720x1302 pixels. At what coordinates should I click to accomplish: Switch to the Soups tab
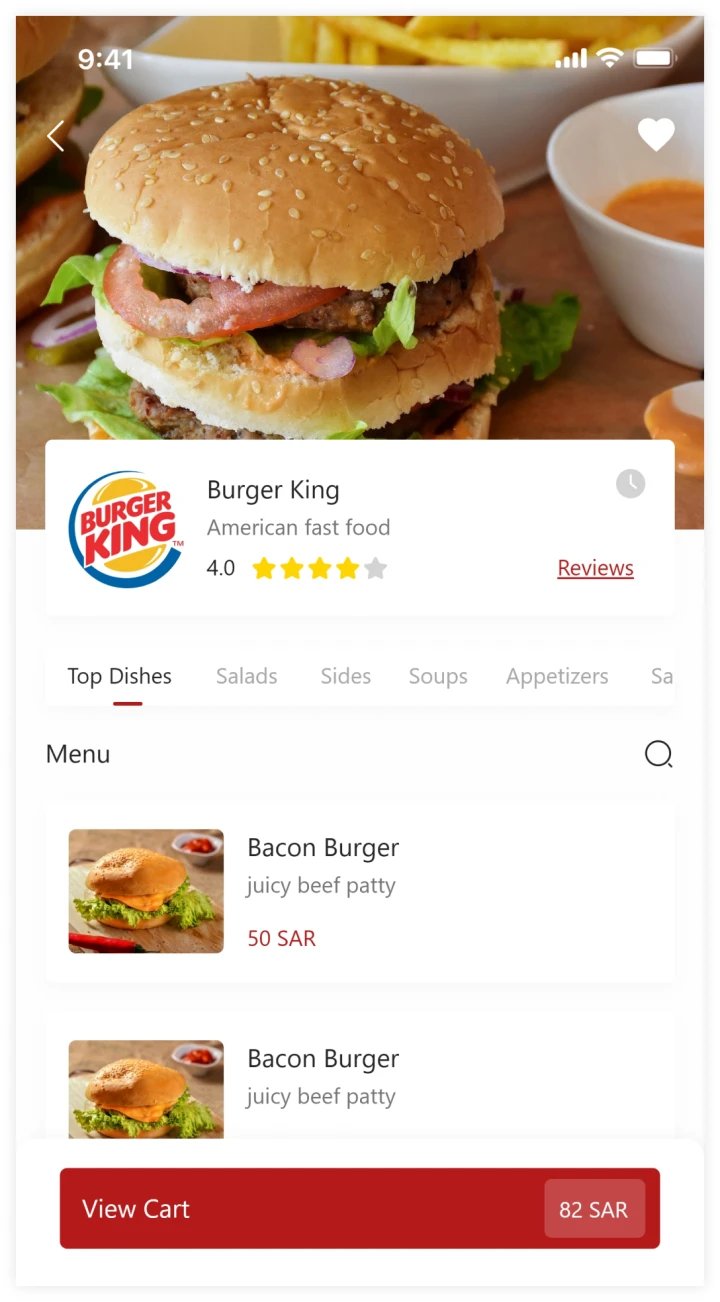point(438,677)
